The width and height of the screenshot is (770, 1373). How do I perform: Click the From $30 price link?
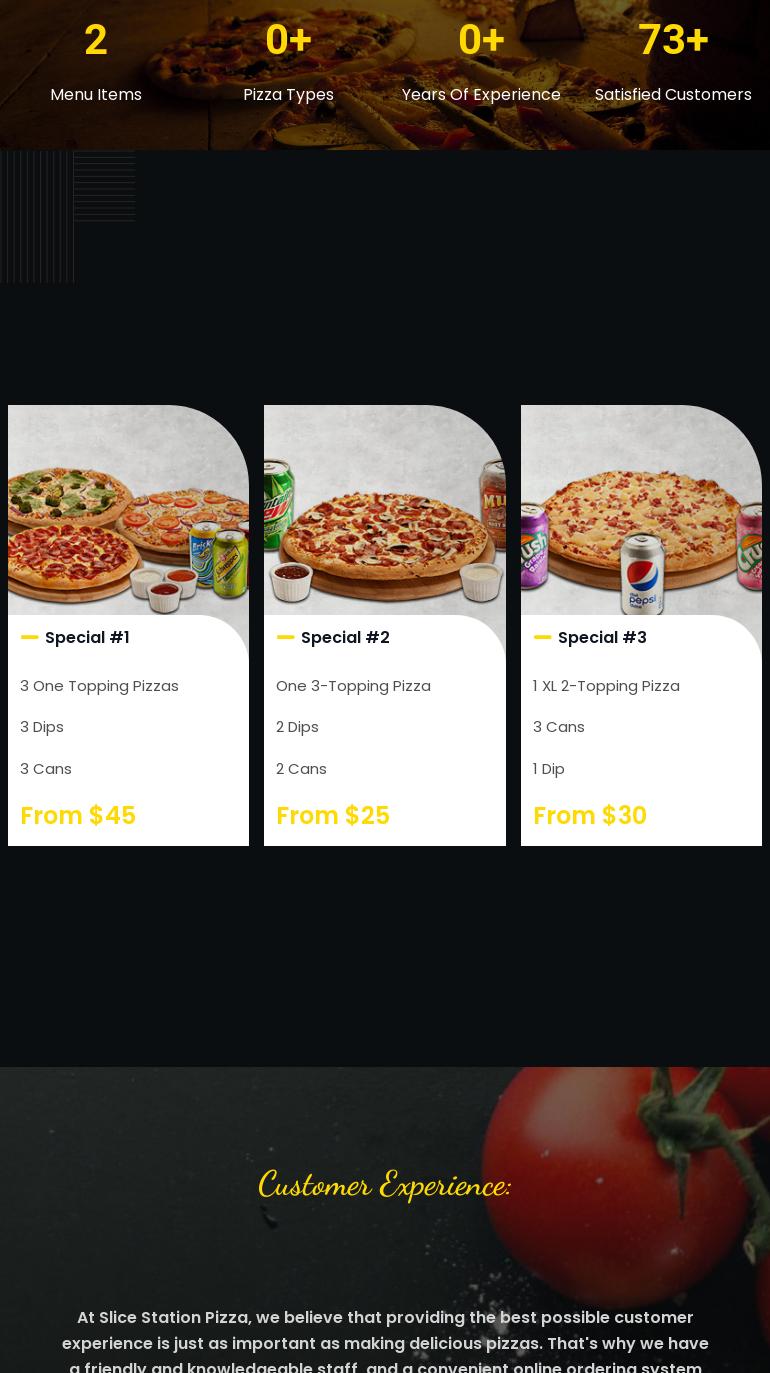click(x=590, y=816)
